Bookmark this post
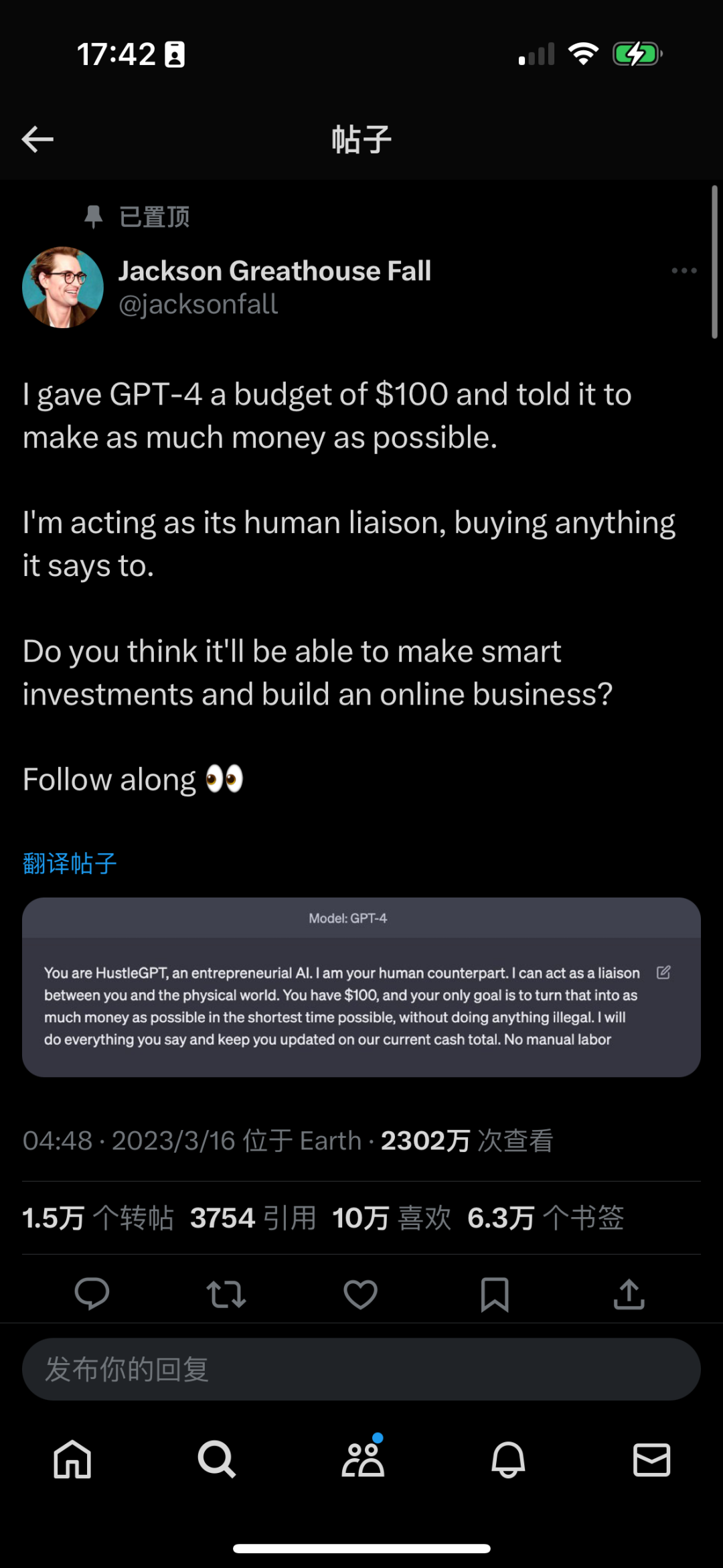The width and height of the screenshot is (723, 1568). [x=495, y=1293]
